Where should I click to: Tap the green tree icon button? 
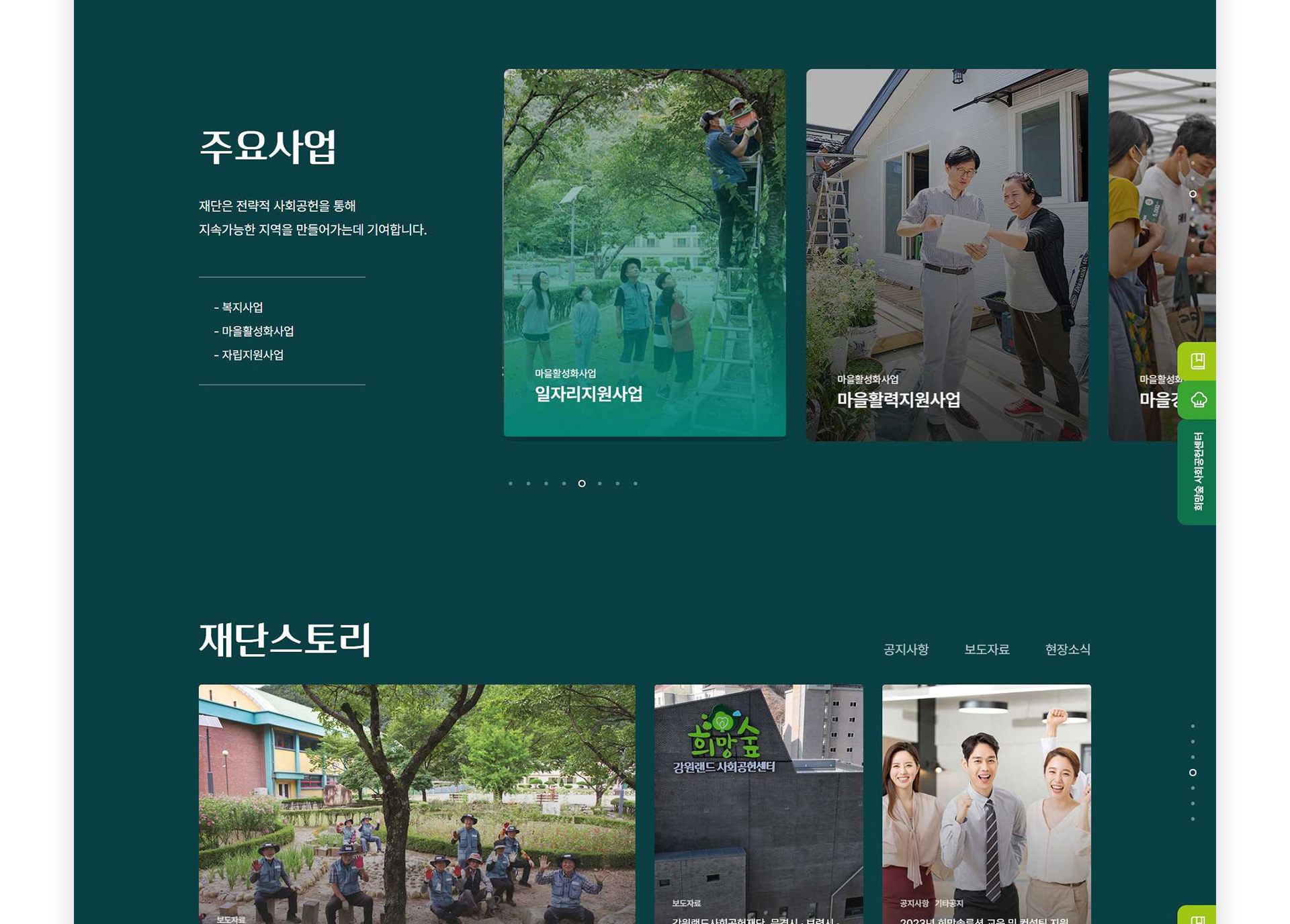click(x=1198, y=401)
